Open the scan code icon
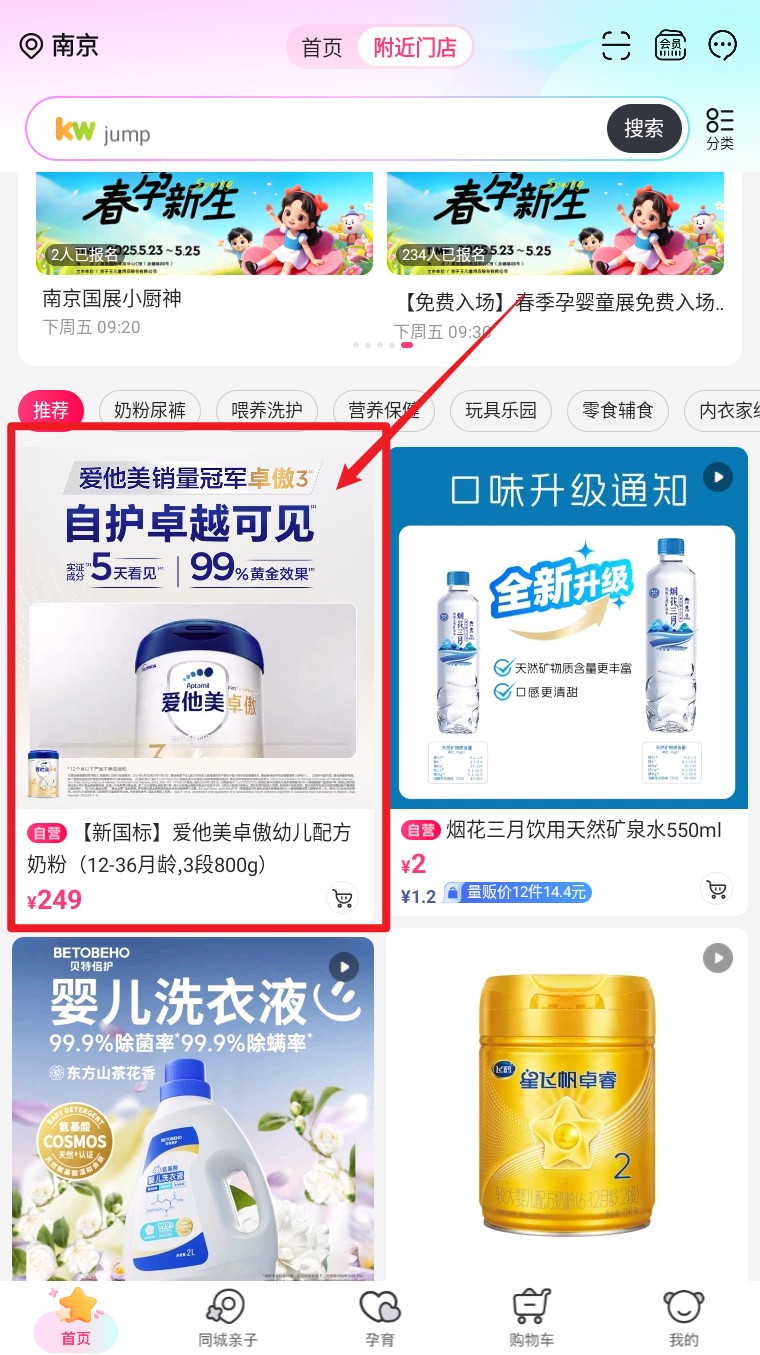The image size is (760, 1355). (x=616, y=46)
